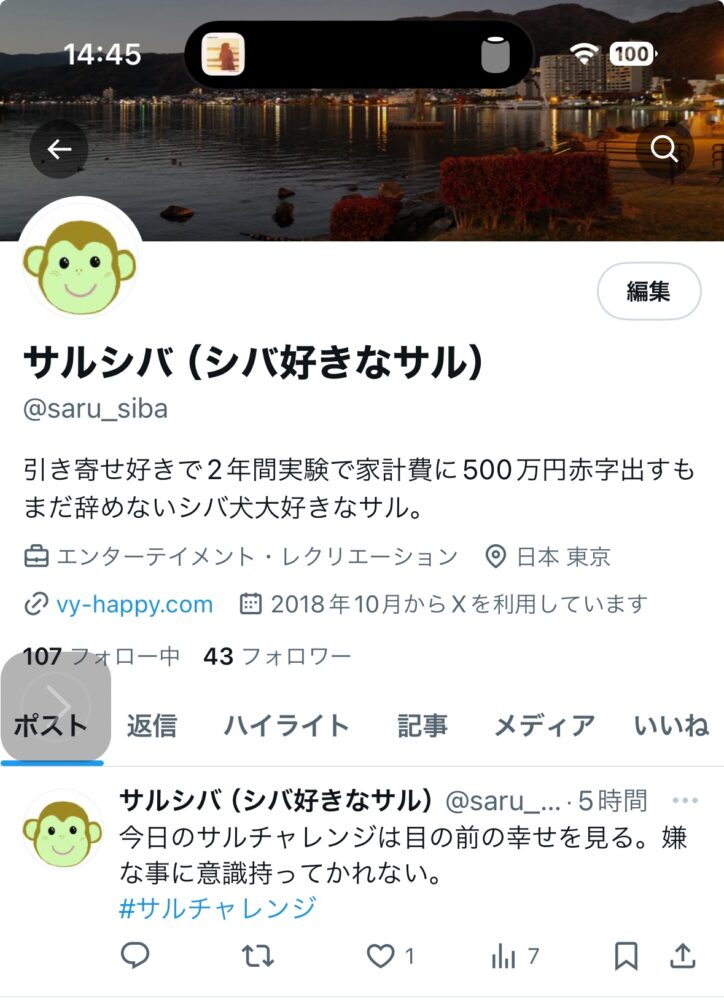Open search from the magnifier icon
724x1000 pixels.
pyautogui.click(x=664, y=150)
